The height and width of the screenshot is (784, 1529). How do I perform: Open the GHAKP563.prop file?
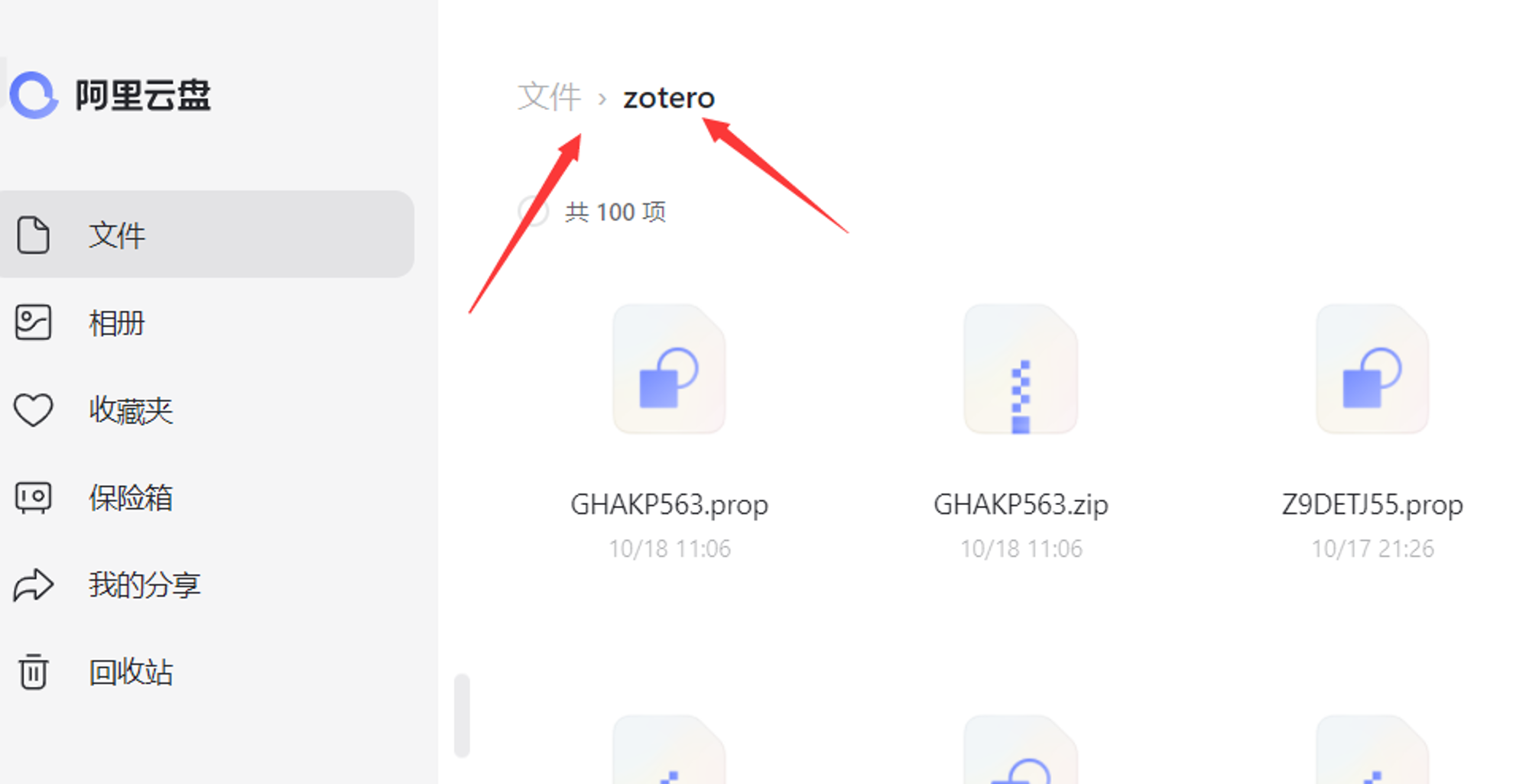(x=669, y=370)
